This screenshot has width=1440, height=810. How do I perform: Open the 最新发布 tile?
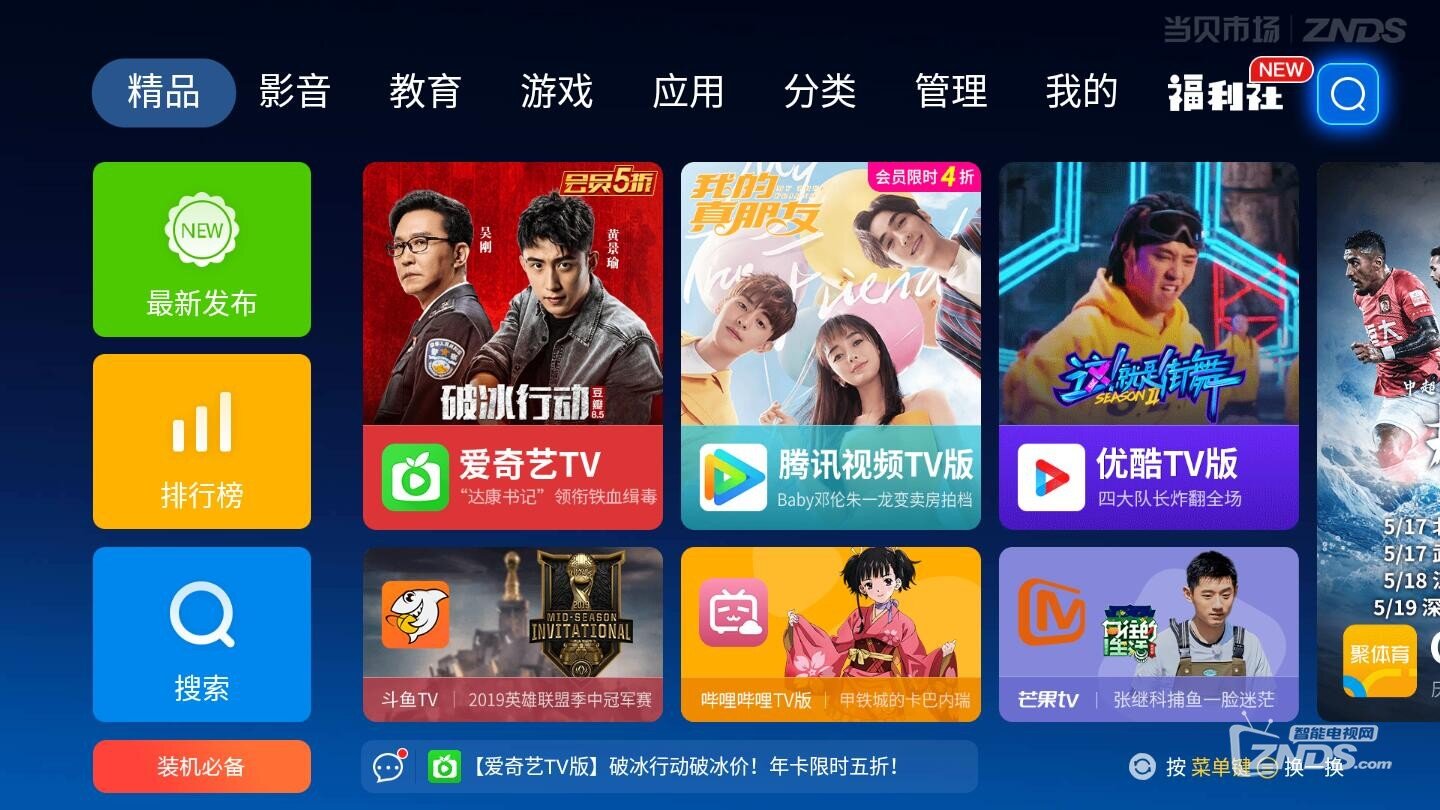(x=202, y=250)
